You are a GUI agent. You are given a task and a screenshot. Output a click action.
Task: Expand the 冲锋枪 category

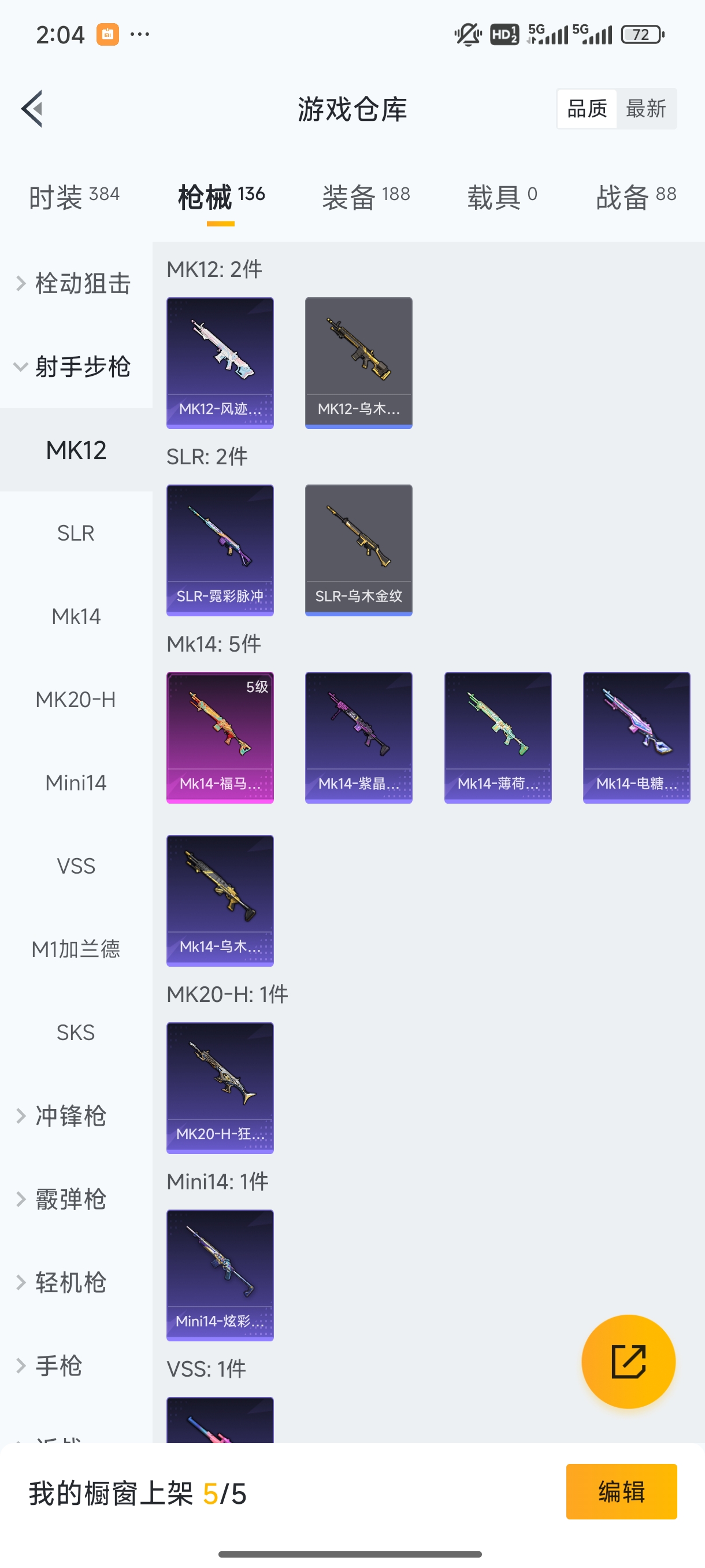click(x=70, y=1116)
